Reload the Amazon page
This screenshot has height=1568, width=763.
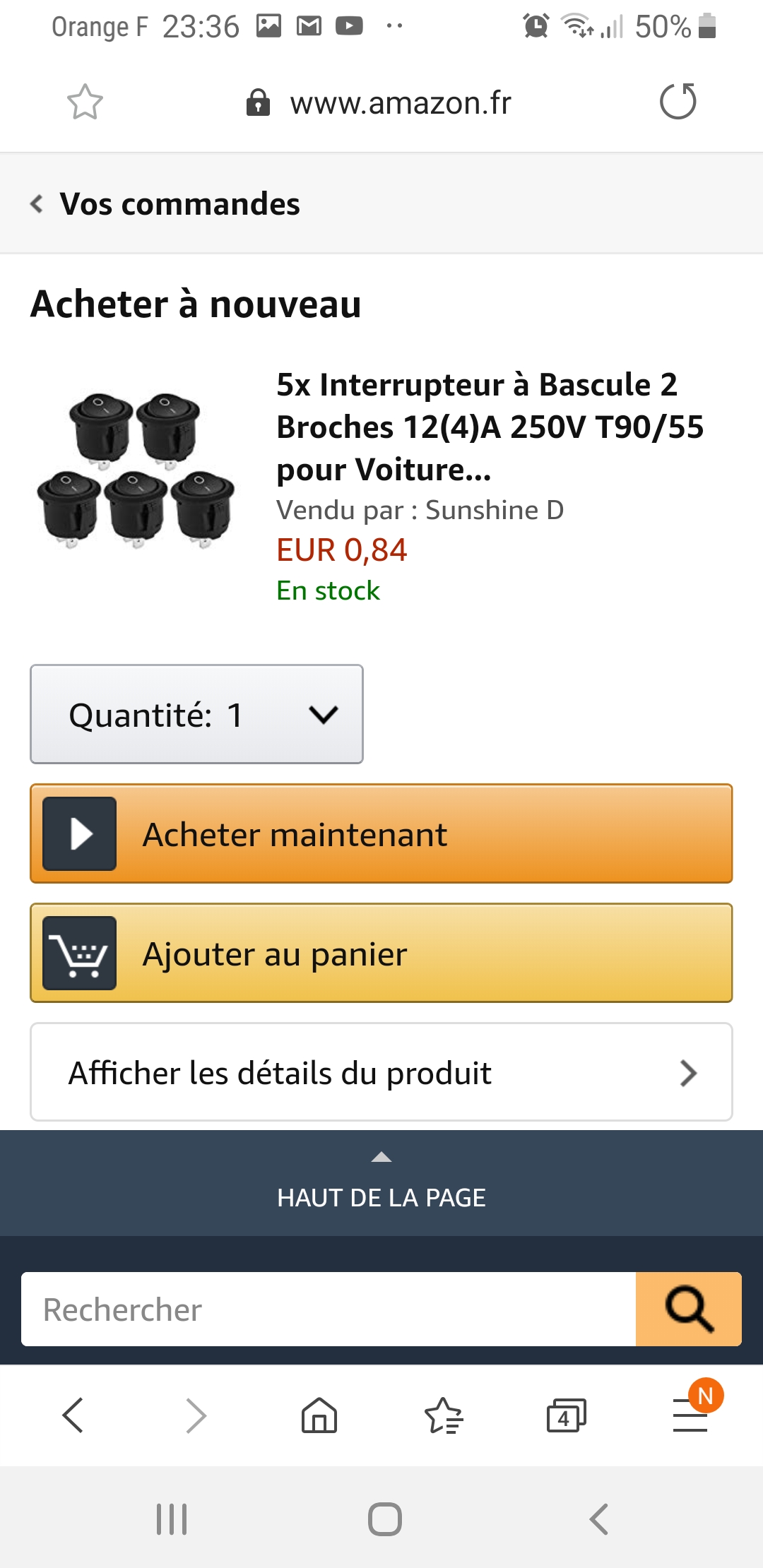(678, 102)
